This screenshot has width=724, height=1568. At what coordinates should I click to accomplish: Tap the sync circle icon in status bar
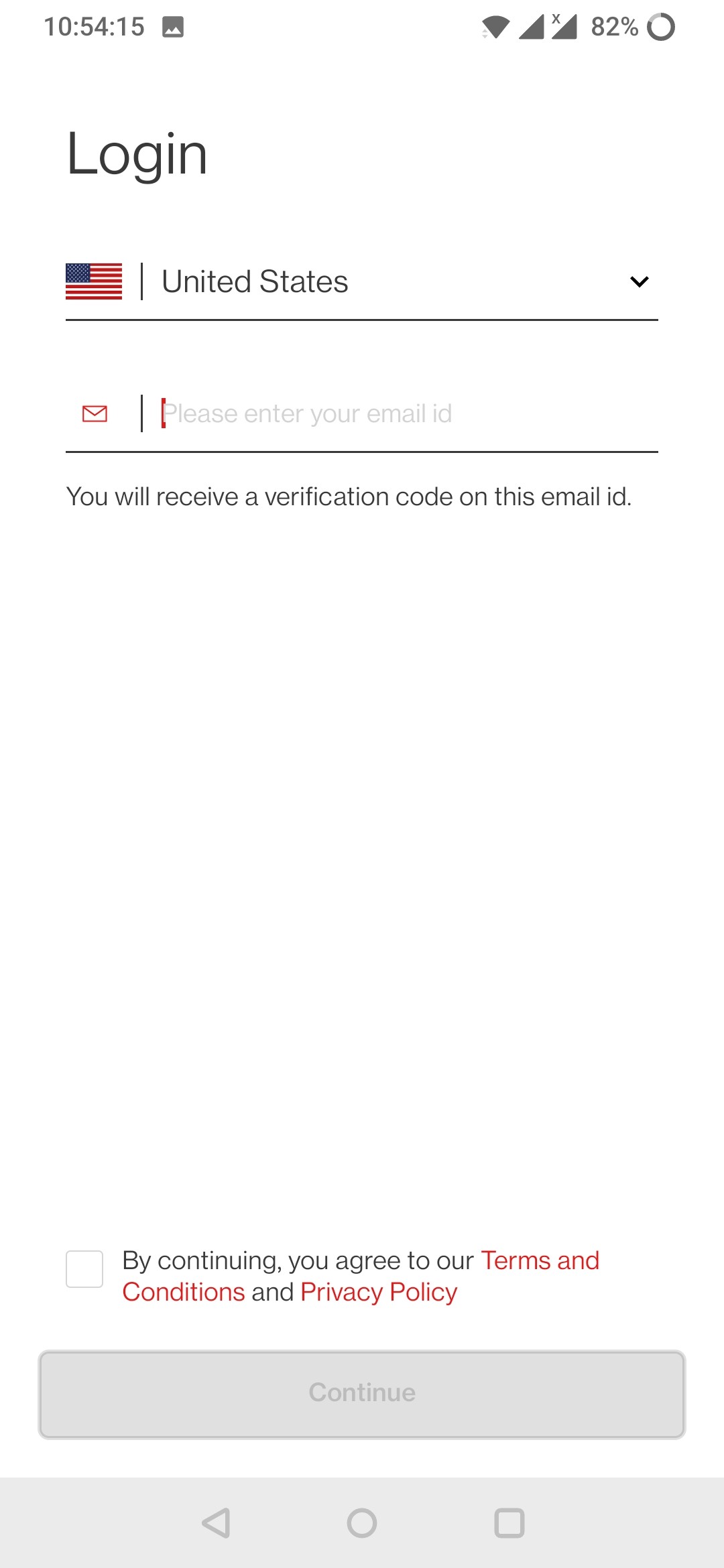[660, 27]
